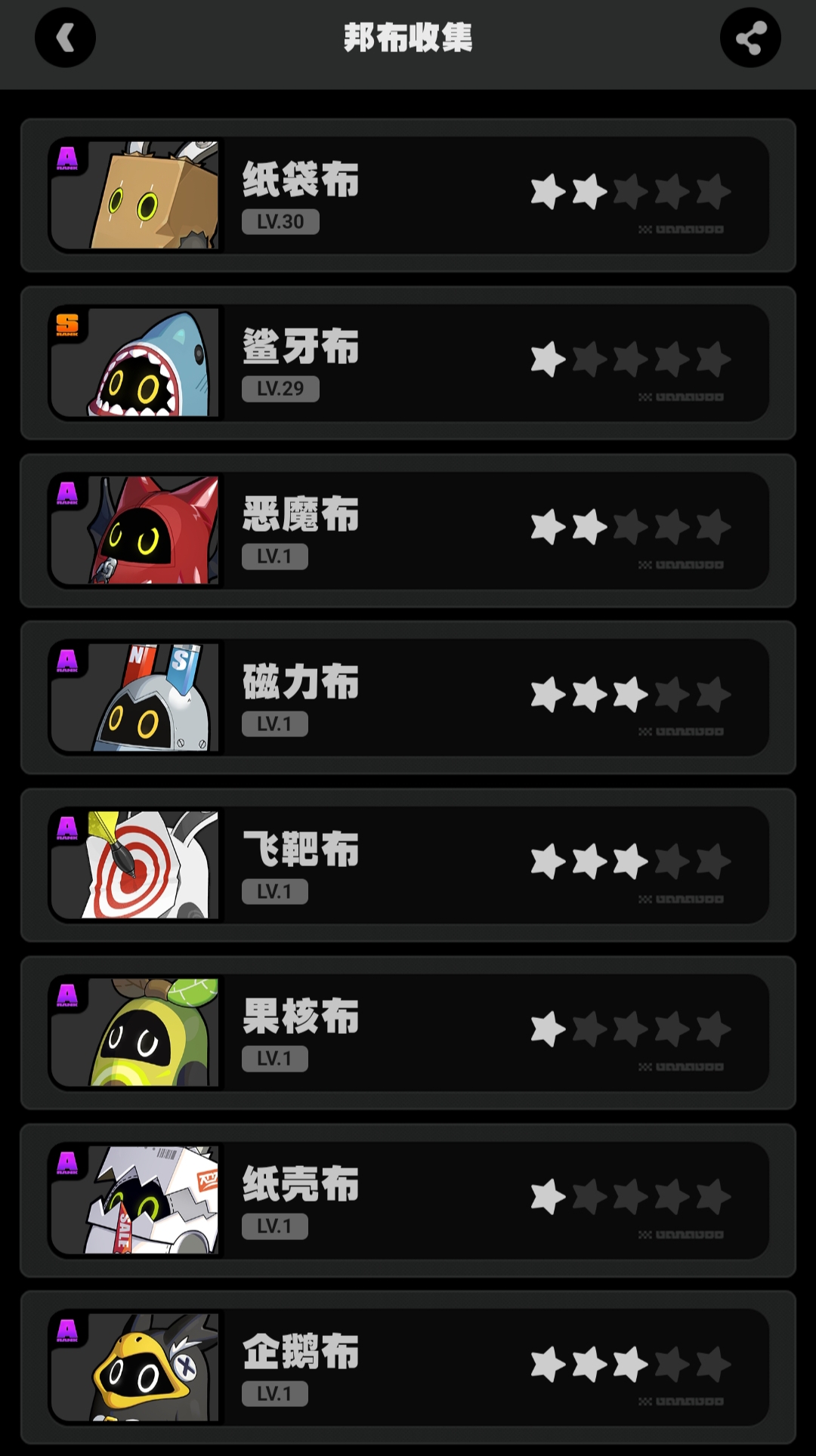The width and height of the screenshot is (816, 1456).
Task: Open the 纸袋布 LV.30 entry
Action: [408, 195]
